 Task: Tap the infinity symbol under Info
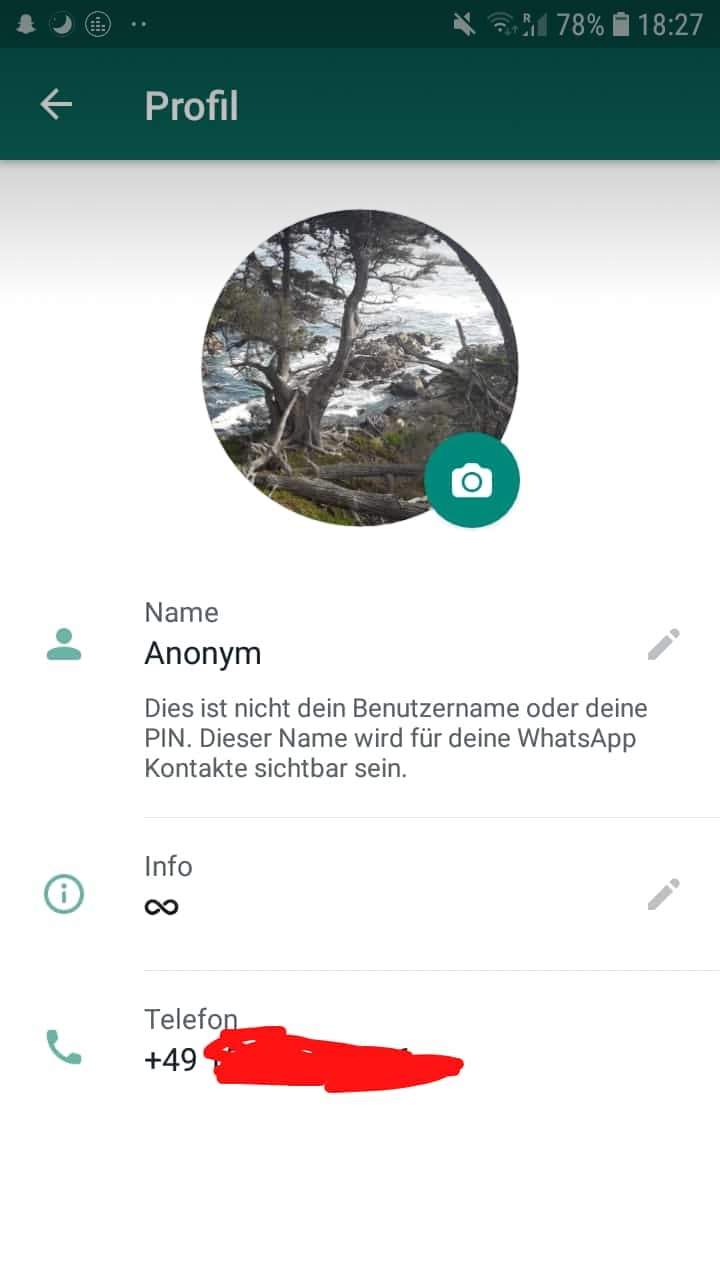pos(160,906)
